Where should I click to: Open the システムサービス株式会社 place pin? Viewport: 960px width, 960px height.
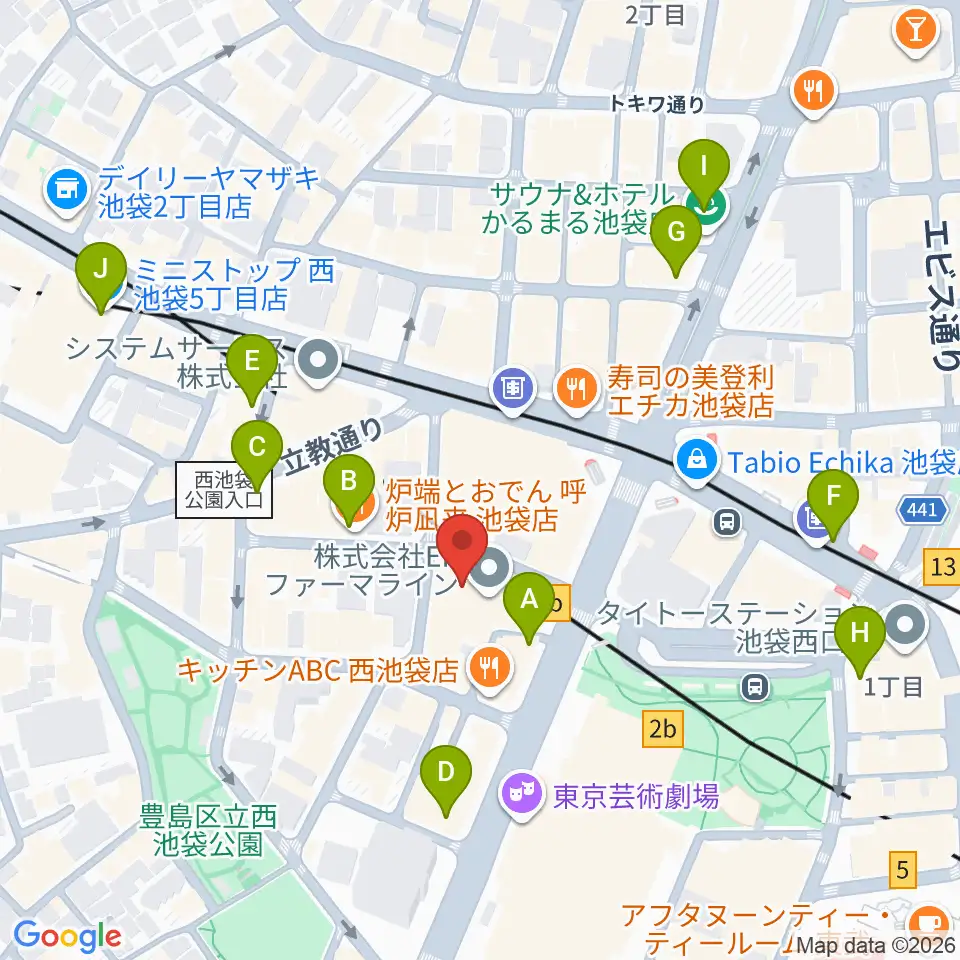(318, 362)
